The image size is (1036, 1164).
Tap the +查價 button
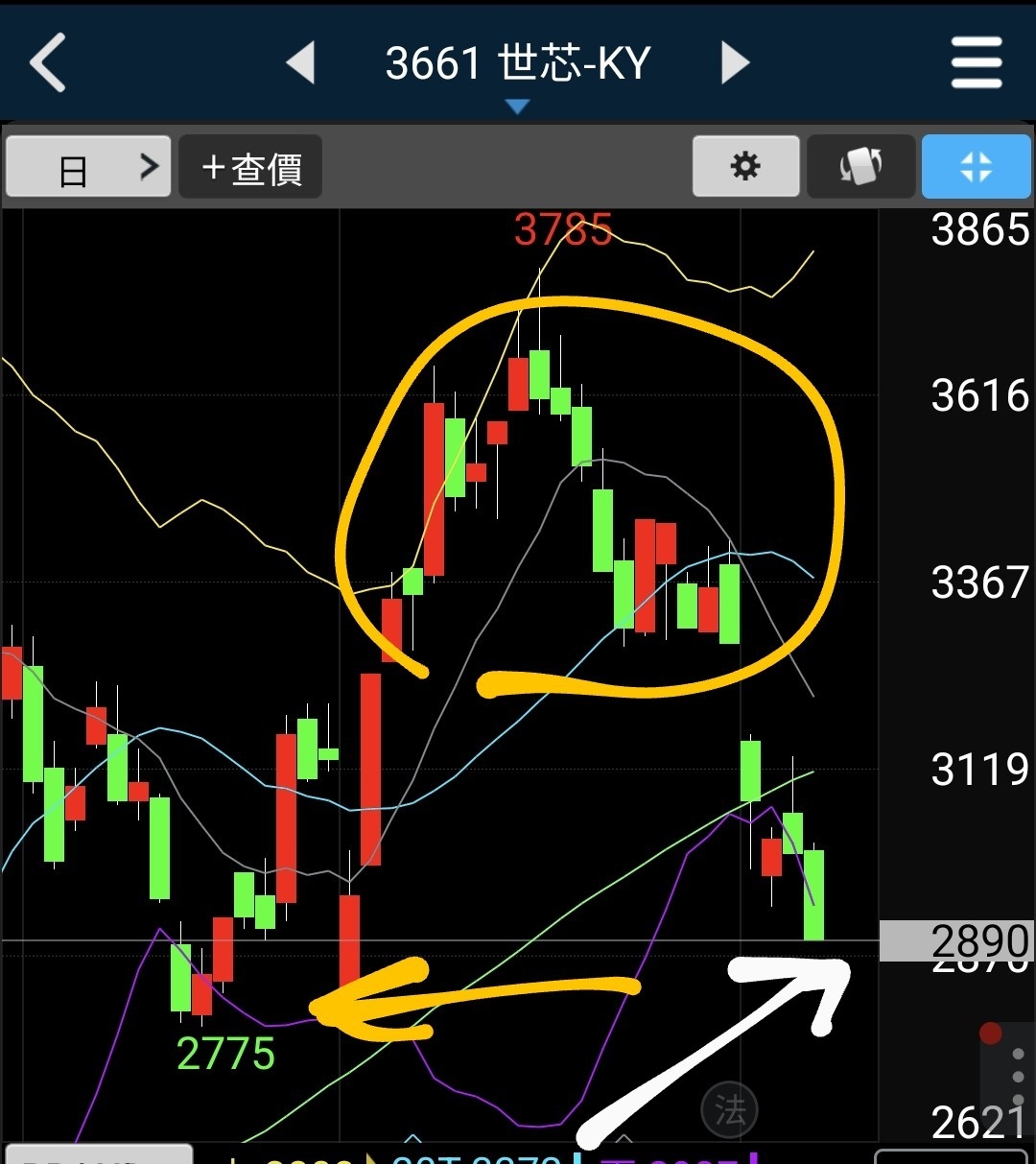(x=251, y=168)
